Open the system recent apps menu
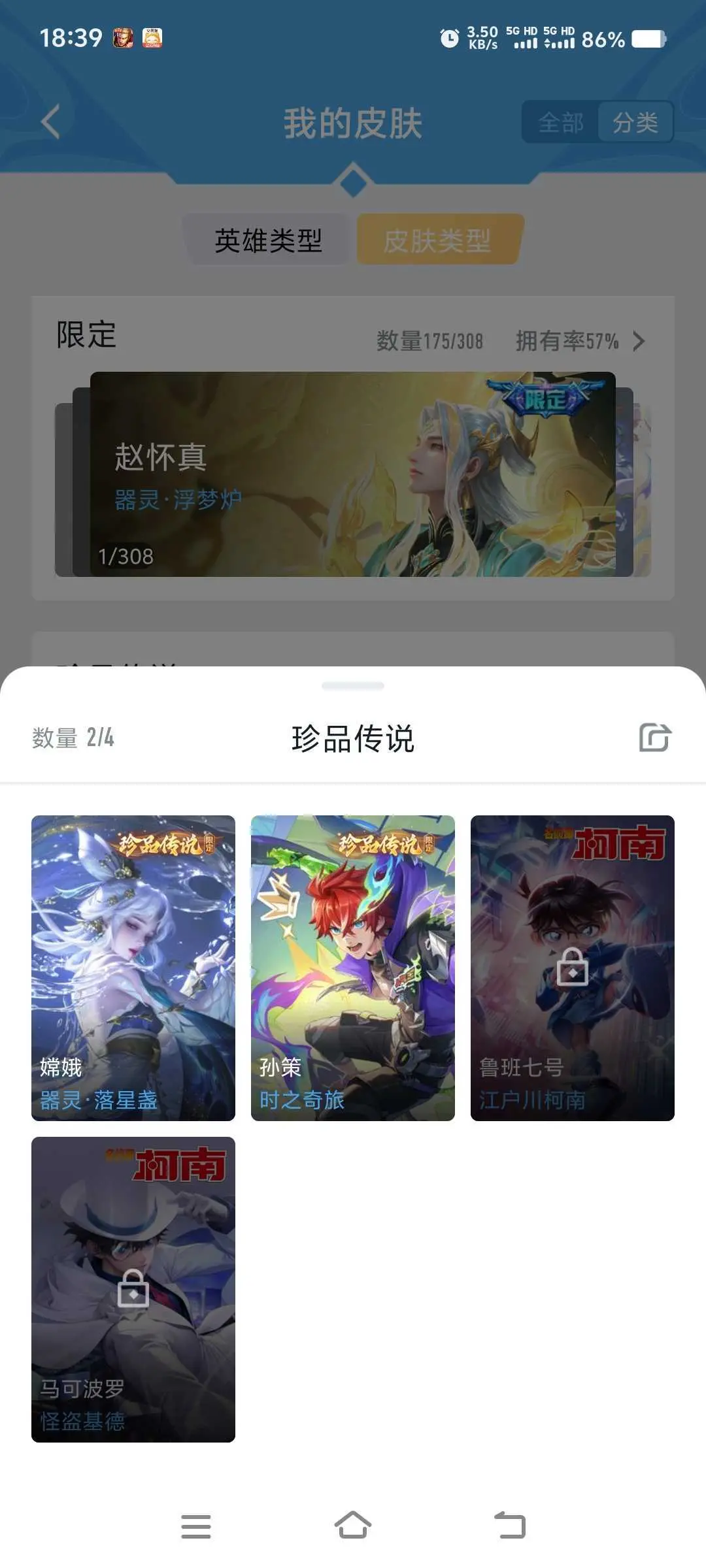The height and width of the screenshot is (1568, 706). tap(196, 1526)
